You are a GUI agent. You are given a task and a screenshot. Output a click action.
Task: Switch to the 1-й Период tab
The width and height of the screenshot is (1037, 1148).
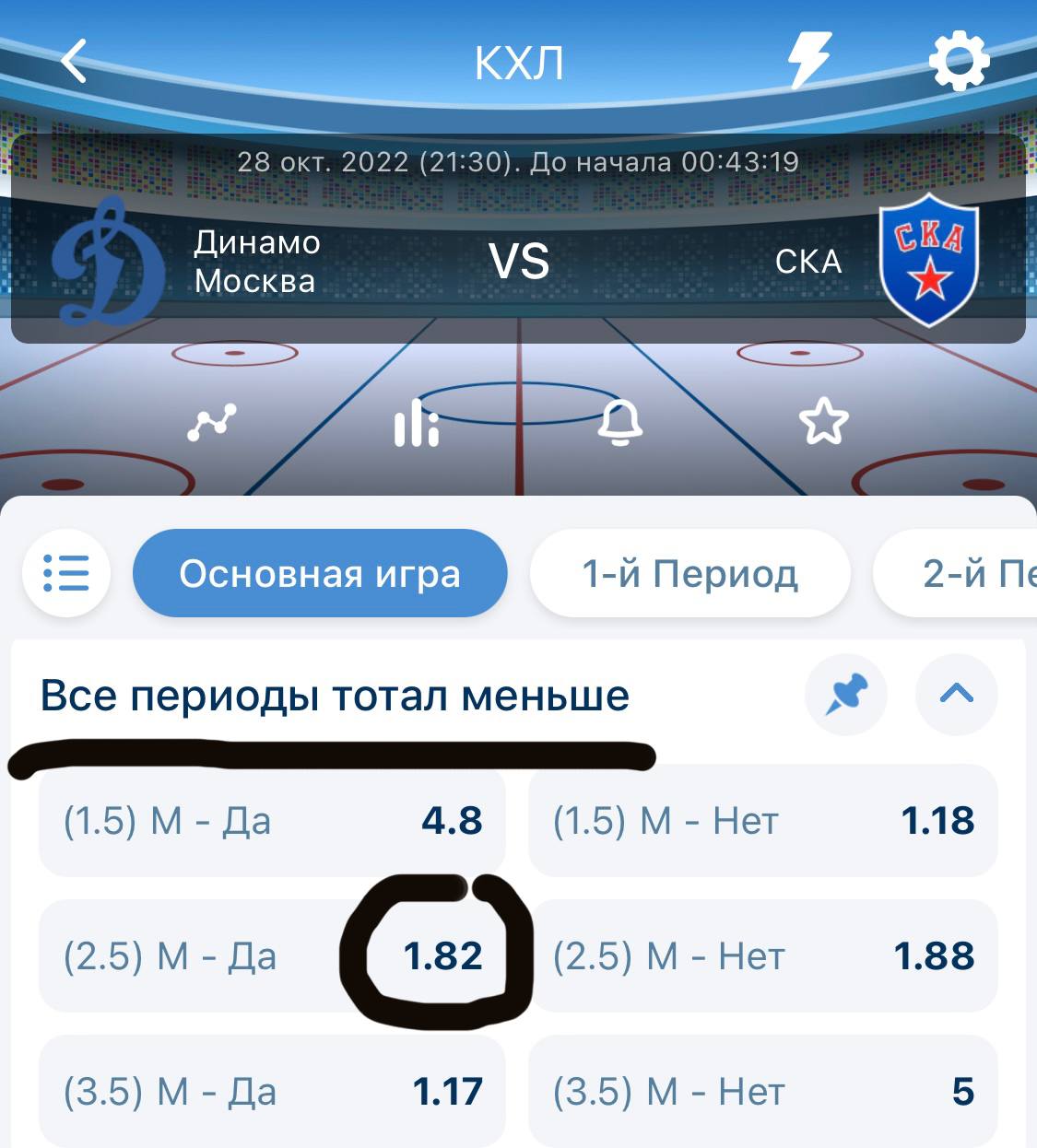[689, 573]
